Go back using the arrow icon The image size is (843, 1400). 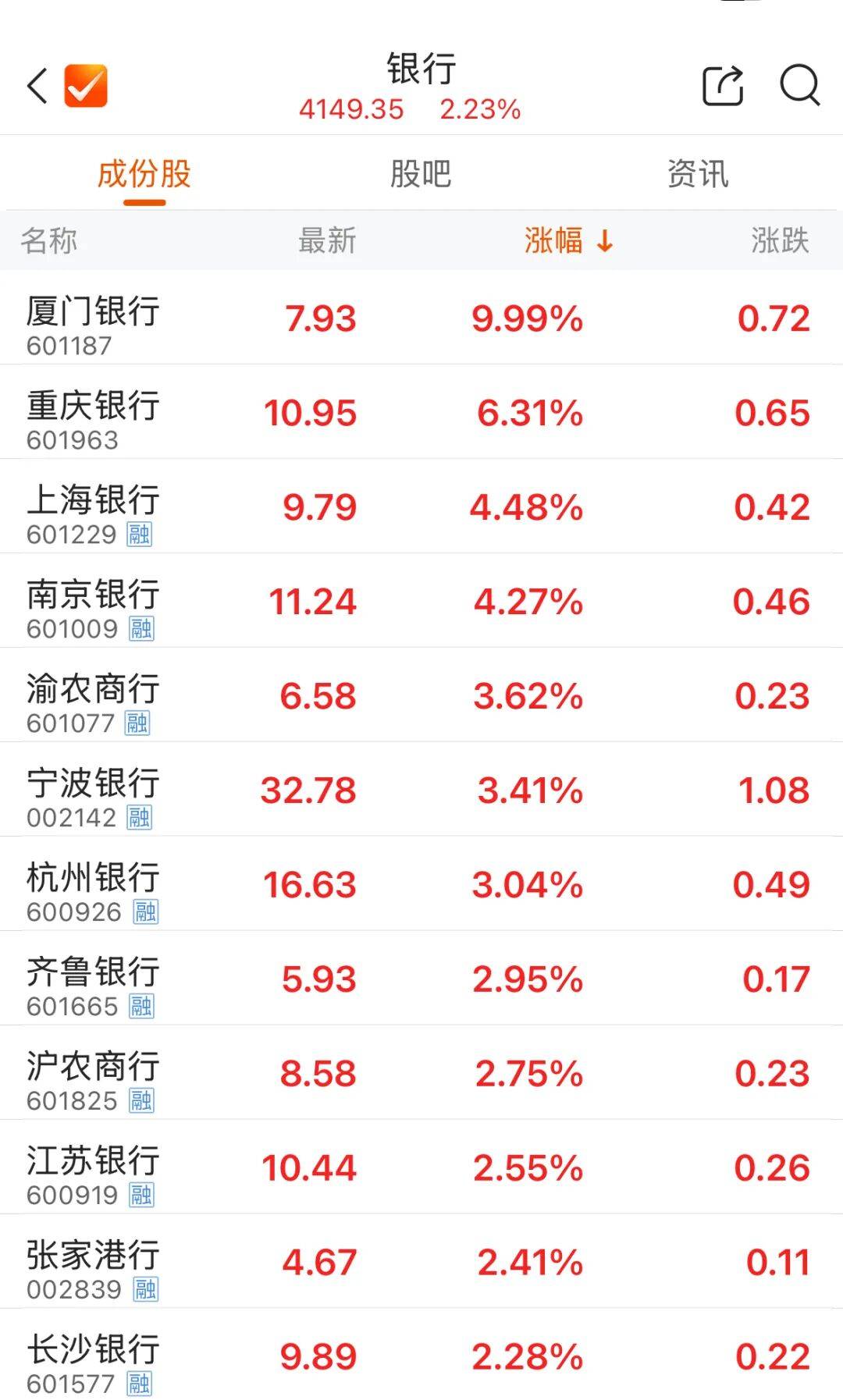click(x=37, y=85)
